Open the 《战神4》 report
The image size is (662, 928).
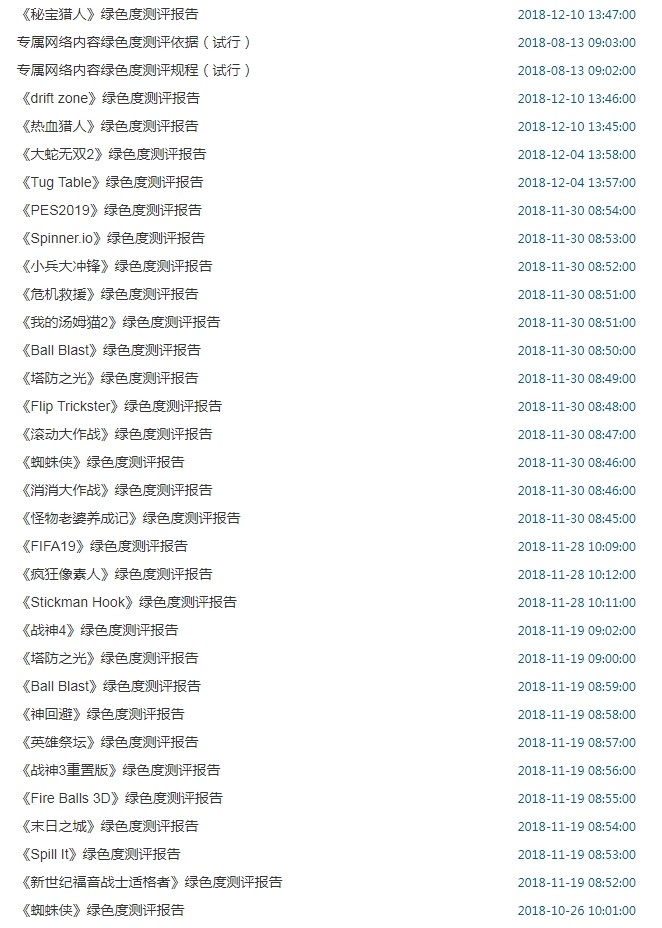point(98,630)
